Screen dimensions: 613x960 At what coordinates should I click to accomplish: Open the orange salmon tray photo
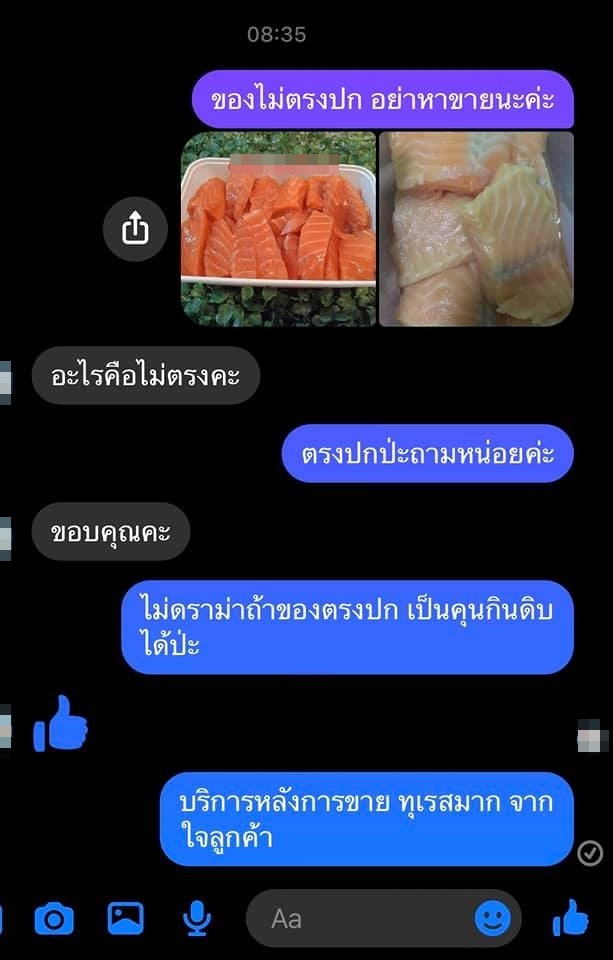tap(278, 229)
